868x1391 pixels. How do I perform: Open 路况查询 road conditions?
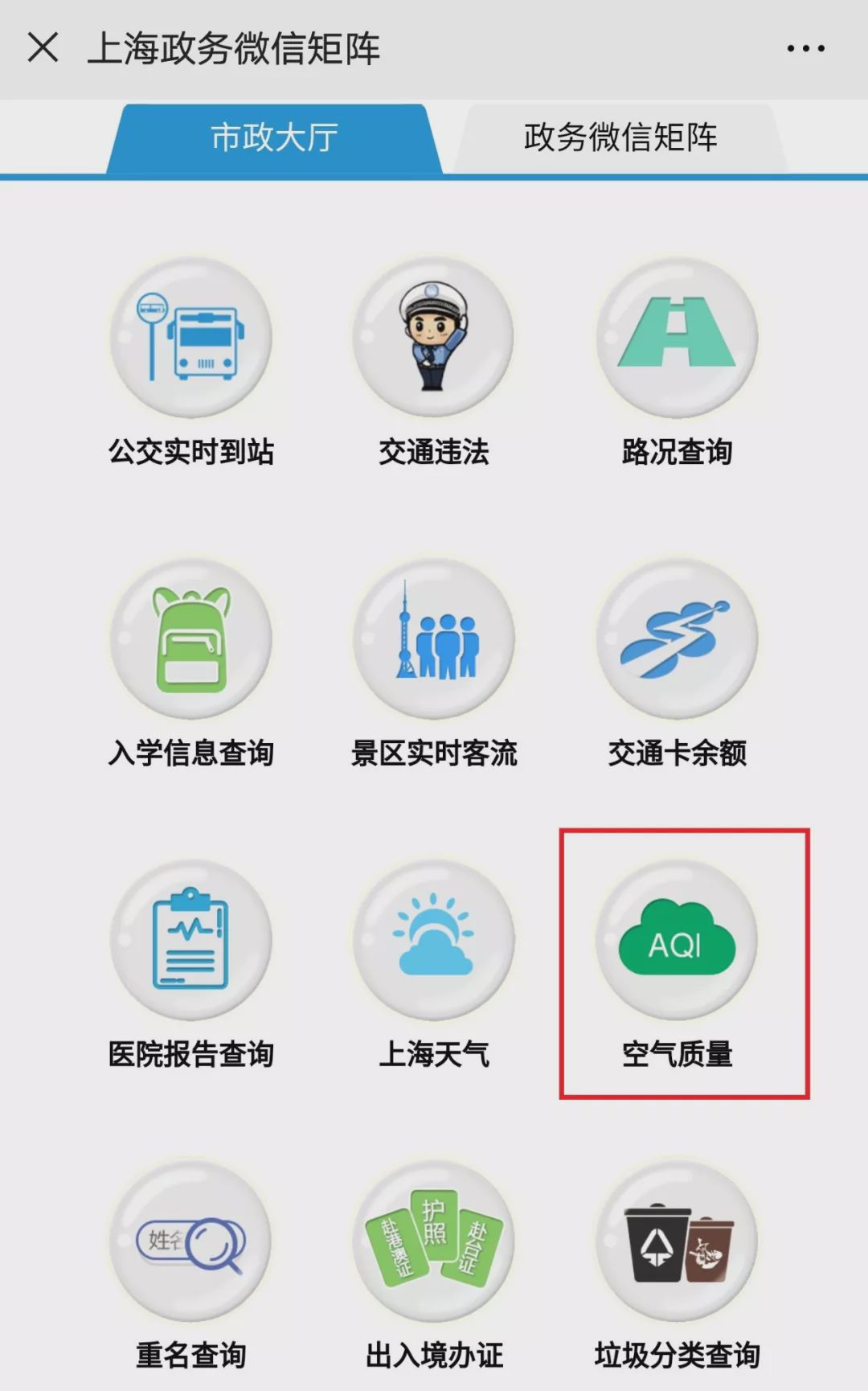[677, 362]
